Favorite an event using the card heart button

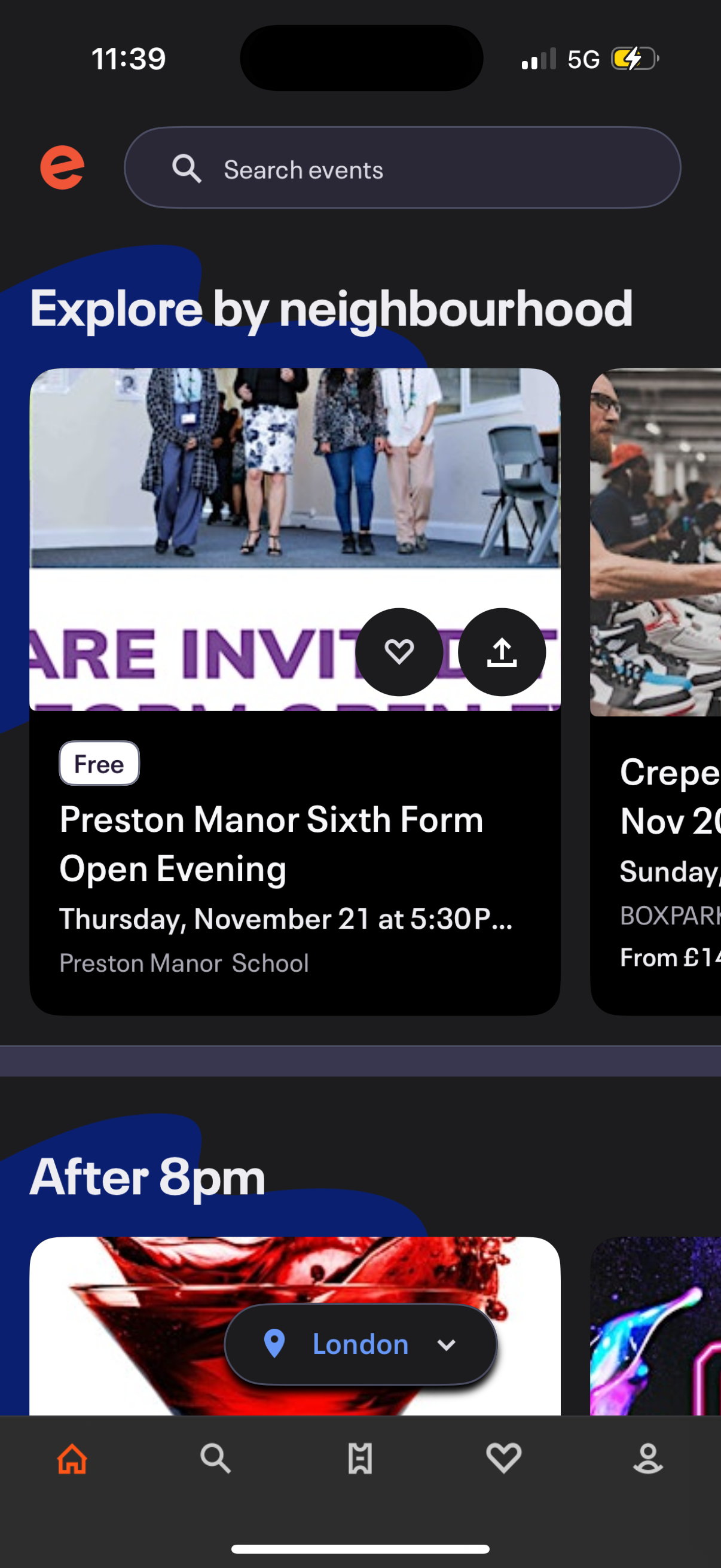[399, 652]
